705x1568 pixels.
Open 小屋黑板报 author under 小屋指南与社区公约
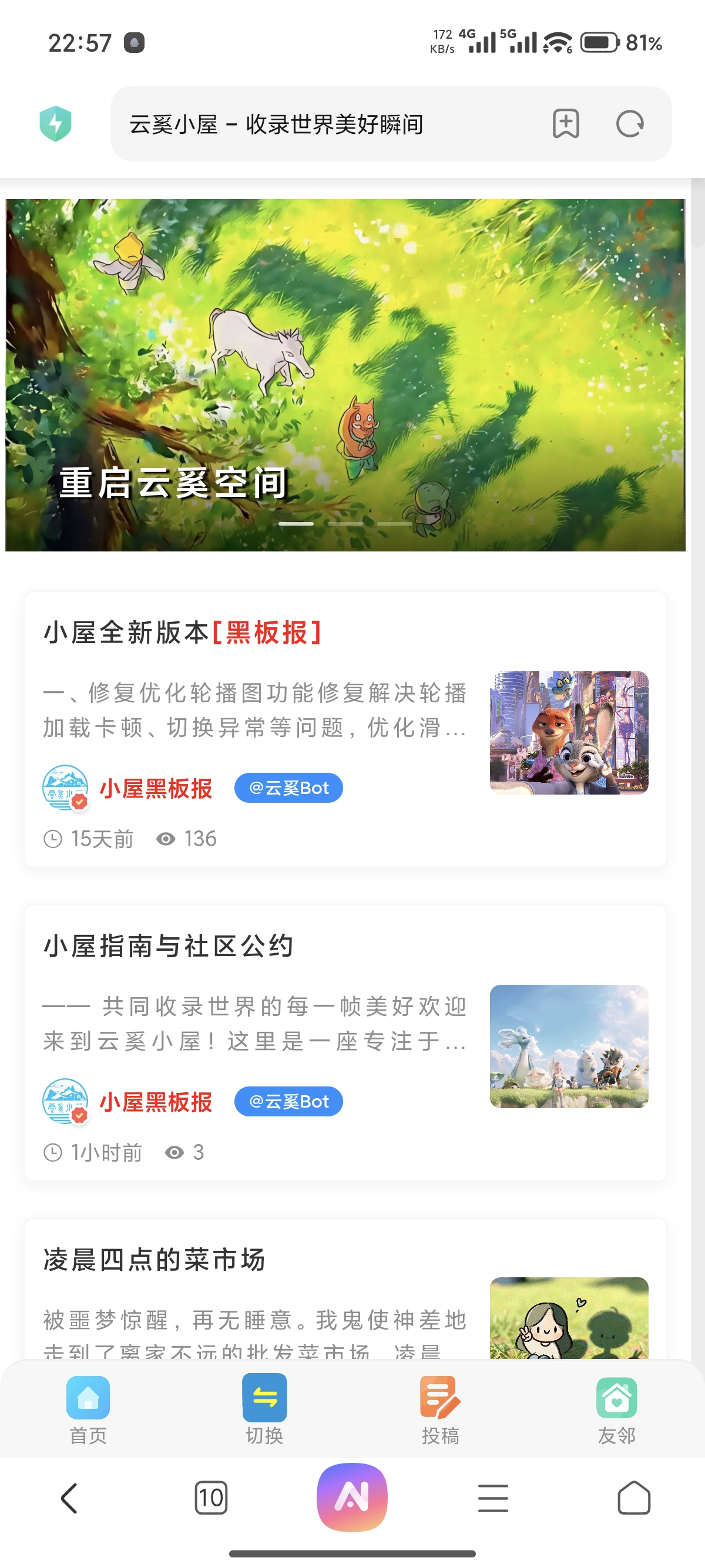[x=155, y=1102]
